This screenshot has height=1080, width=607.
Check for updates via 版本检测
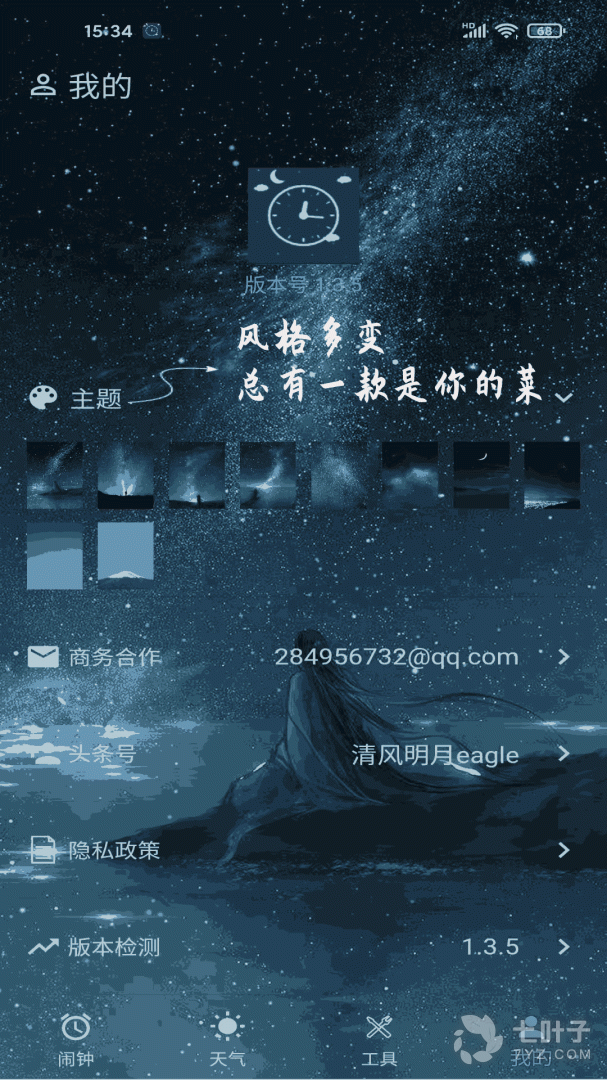pos(300,947)
